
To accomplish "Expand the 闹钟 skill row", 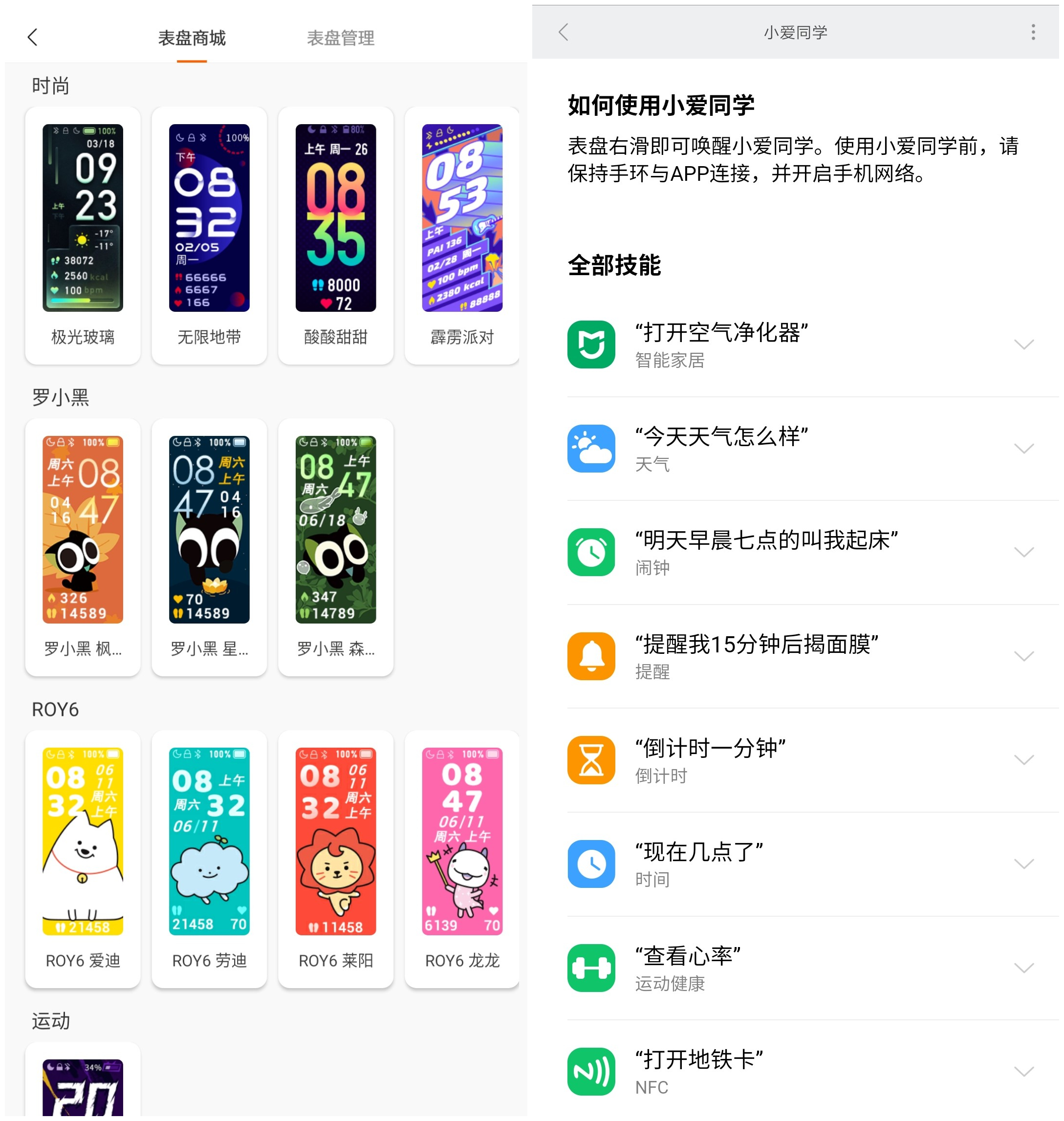I will point(1023,552).
